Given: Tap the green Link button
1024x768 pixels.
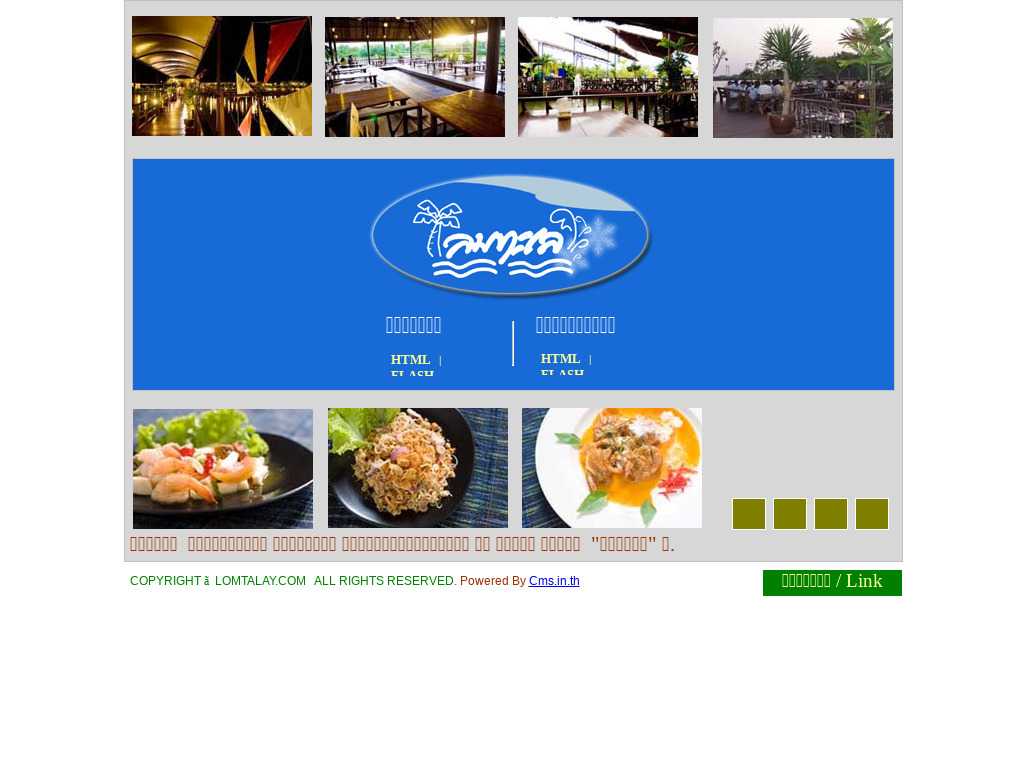Looking at the screenshot, I should (x=832, y=582).
